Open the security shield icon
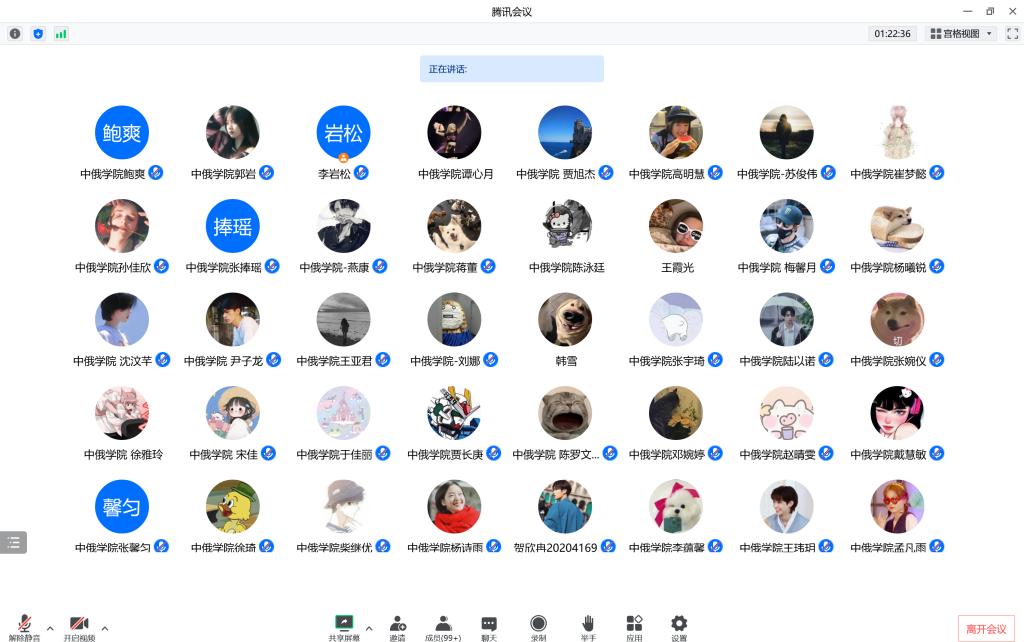1024x642 pixels. click(x=38, y=33)
